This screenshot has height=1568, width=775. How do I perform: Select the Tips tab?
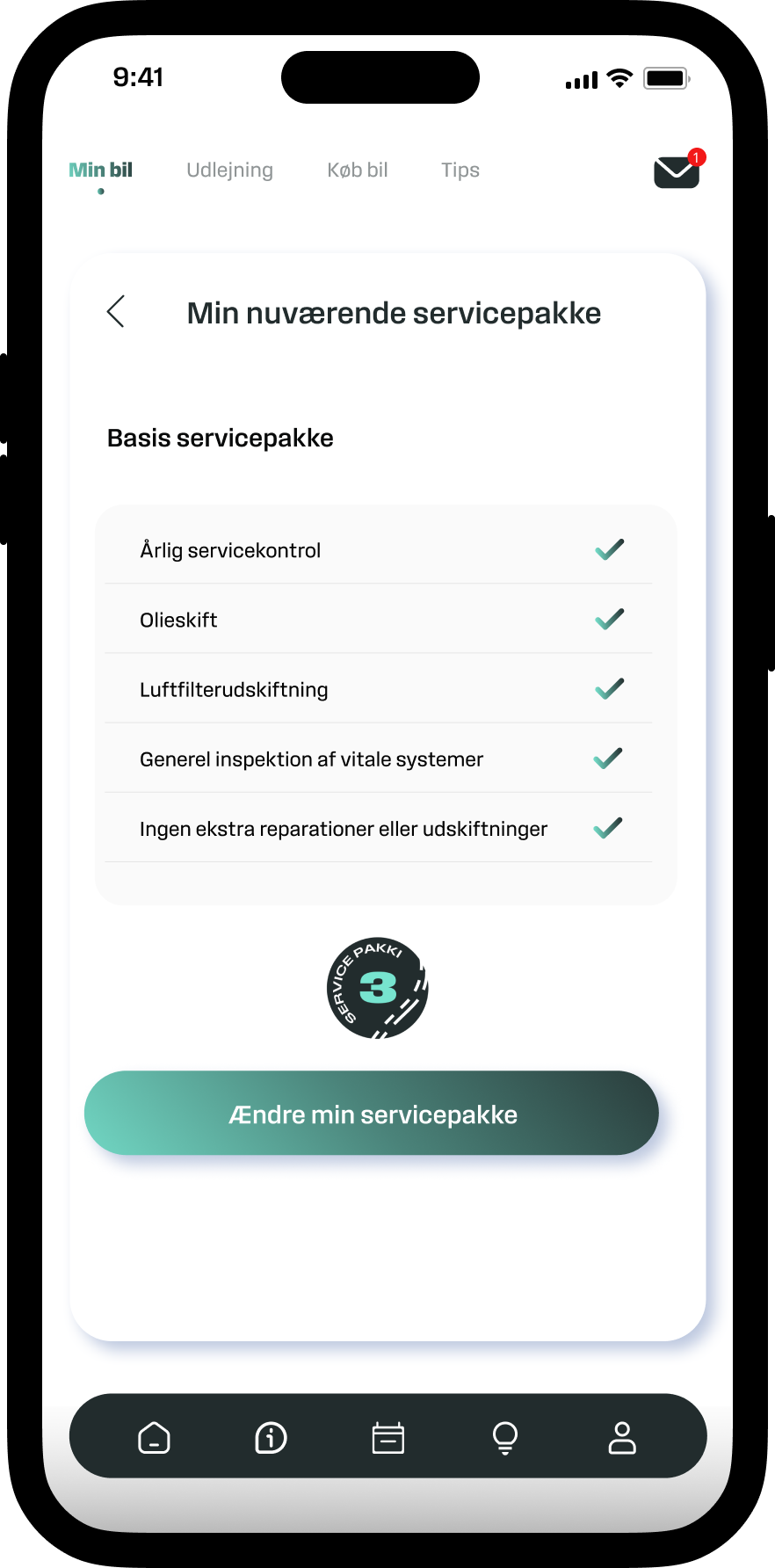click(460, 171)
